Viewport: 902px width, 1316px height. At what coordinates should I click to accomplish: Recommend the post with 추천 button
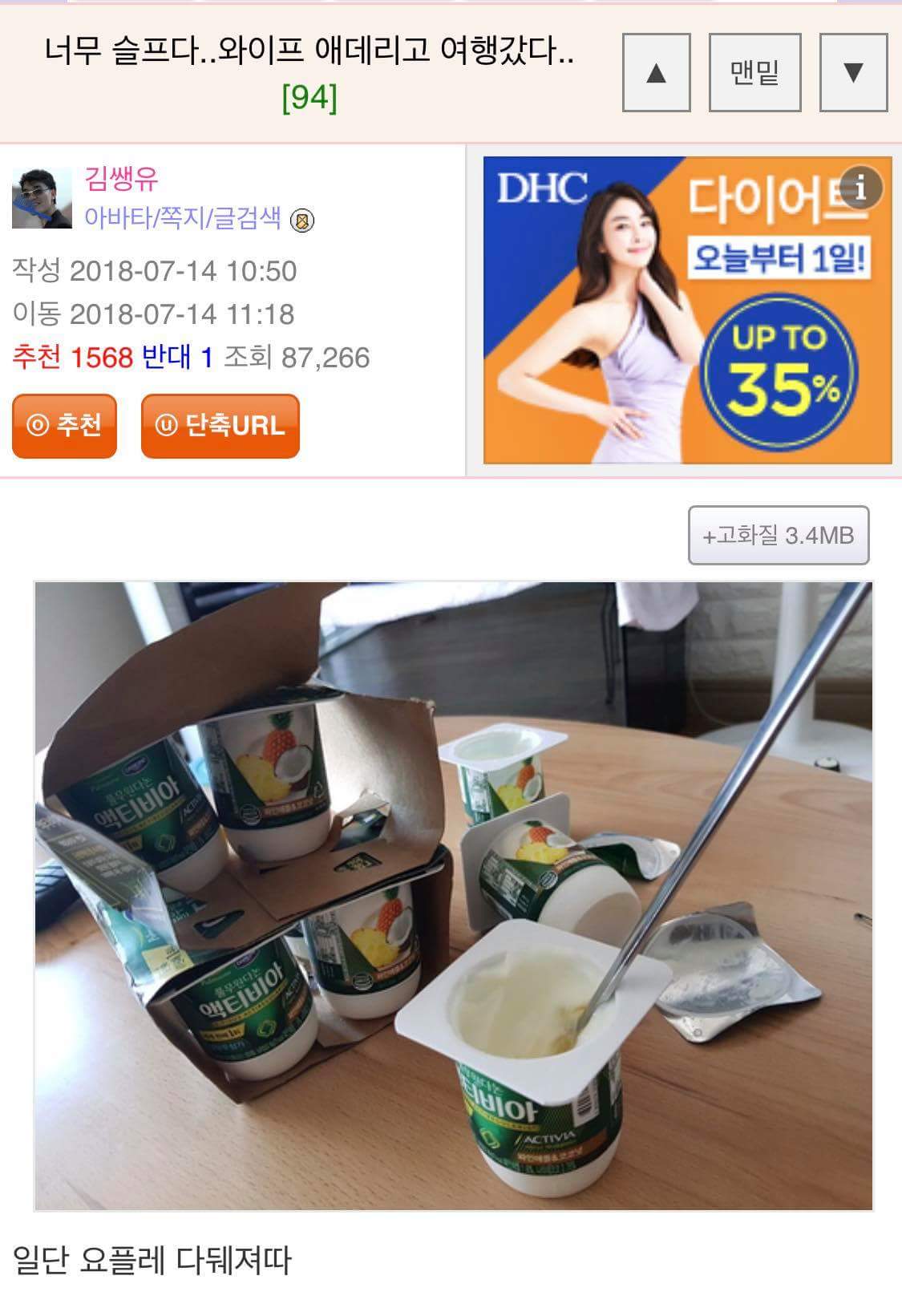point(64,426)
